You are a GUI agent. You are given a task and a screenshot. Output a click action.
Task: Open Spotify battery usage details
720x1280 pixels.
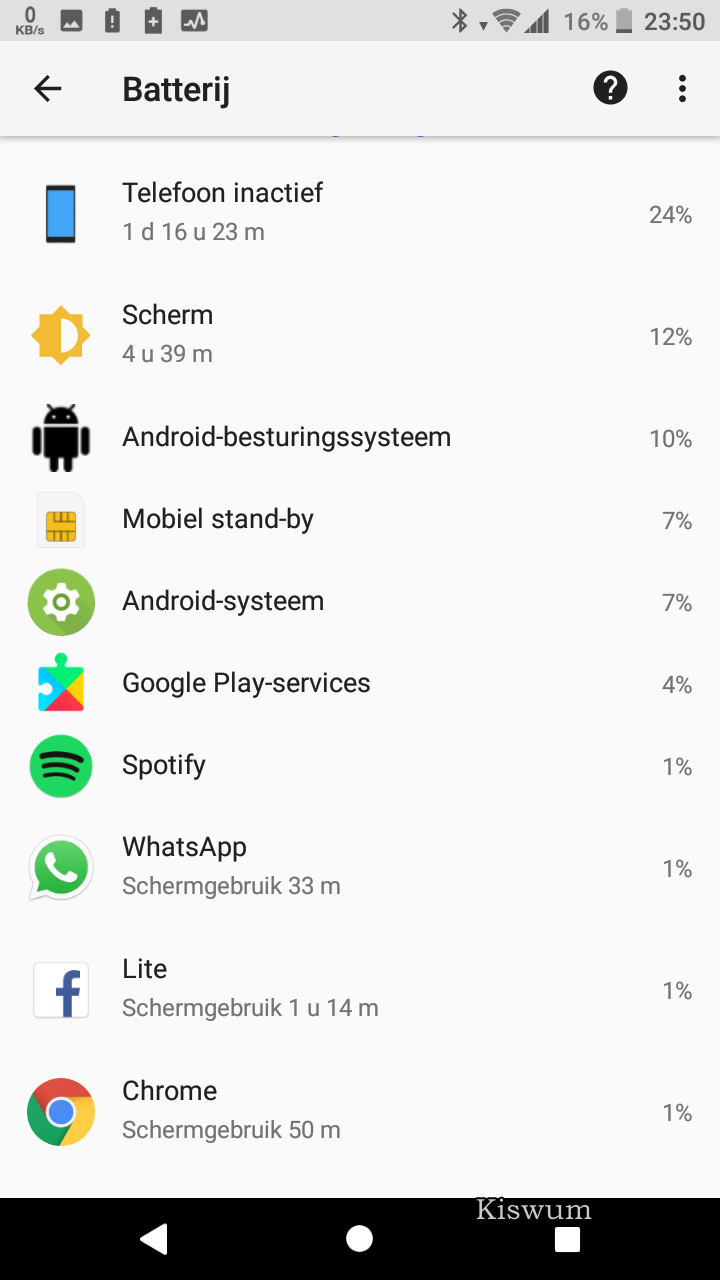click(360, 766)
